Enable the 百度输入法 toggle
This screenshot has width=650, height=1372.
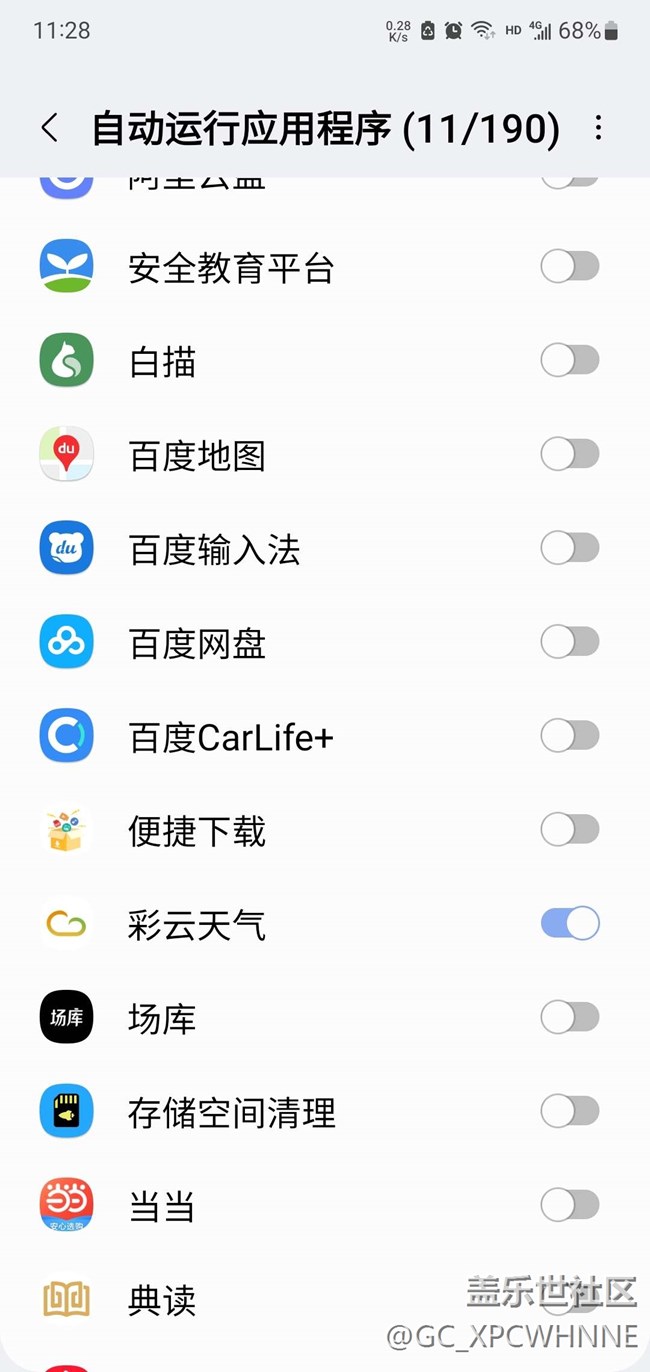click(x=570, y=548)
